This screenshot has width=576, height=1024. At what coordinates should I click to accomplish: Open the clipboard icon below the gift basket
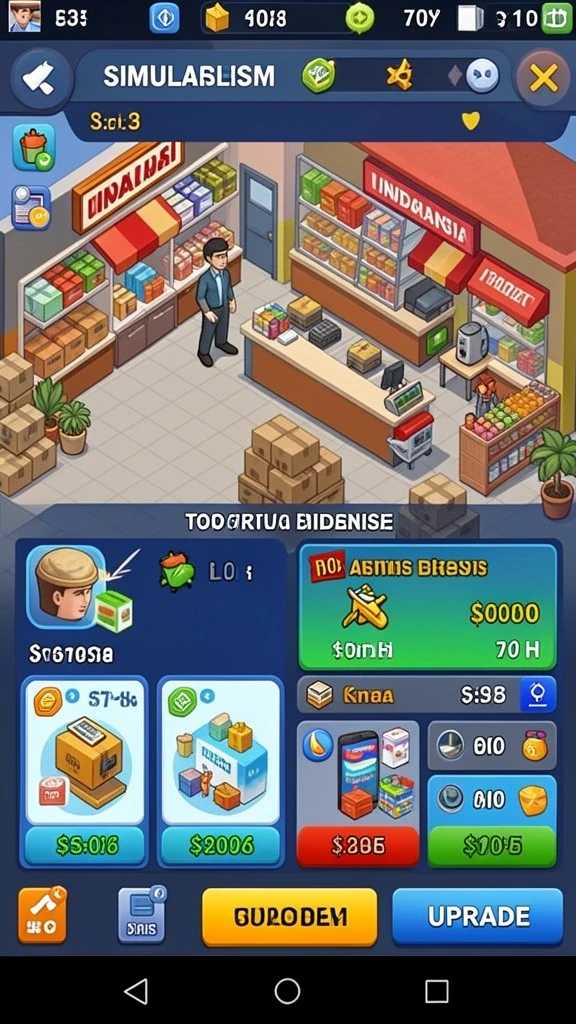click(x=31, y=208)
